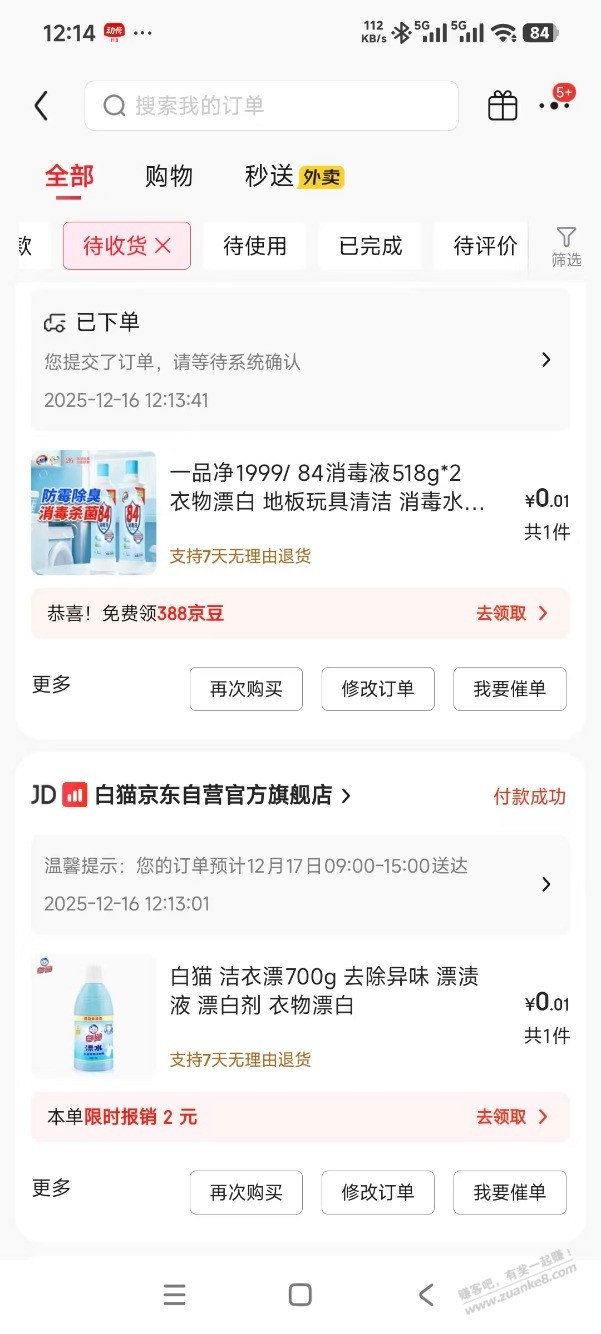The image size is (601, 1334).
Task: Switch to the 秒送 外卖 tab
Action: pos(293,177)
